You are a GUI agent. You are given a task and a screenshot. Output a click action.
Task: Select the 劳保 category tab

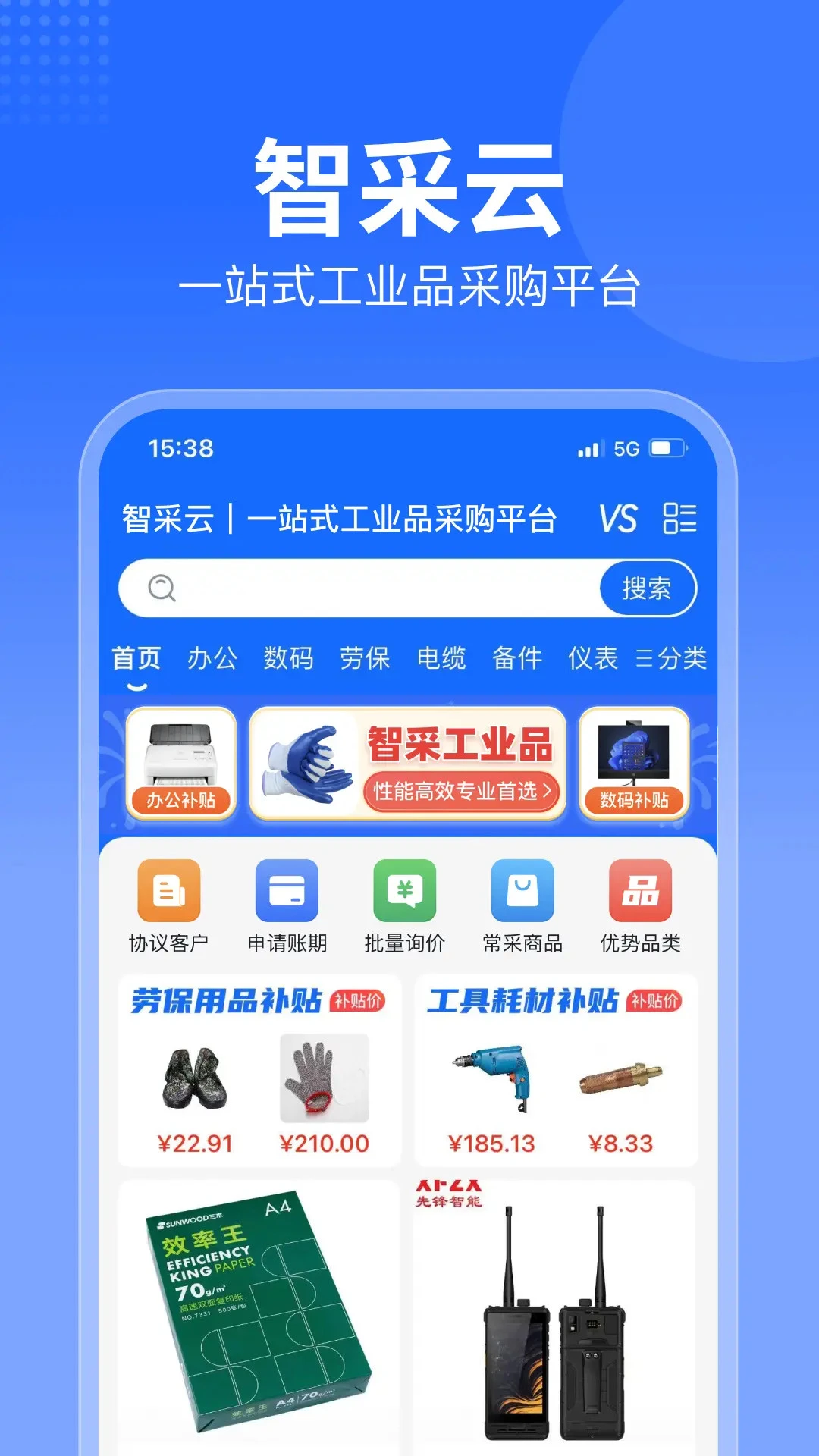point(364,659)
